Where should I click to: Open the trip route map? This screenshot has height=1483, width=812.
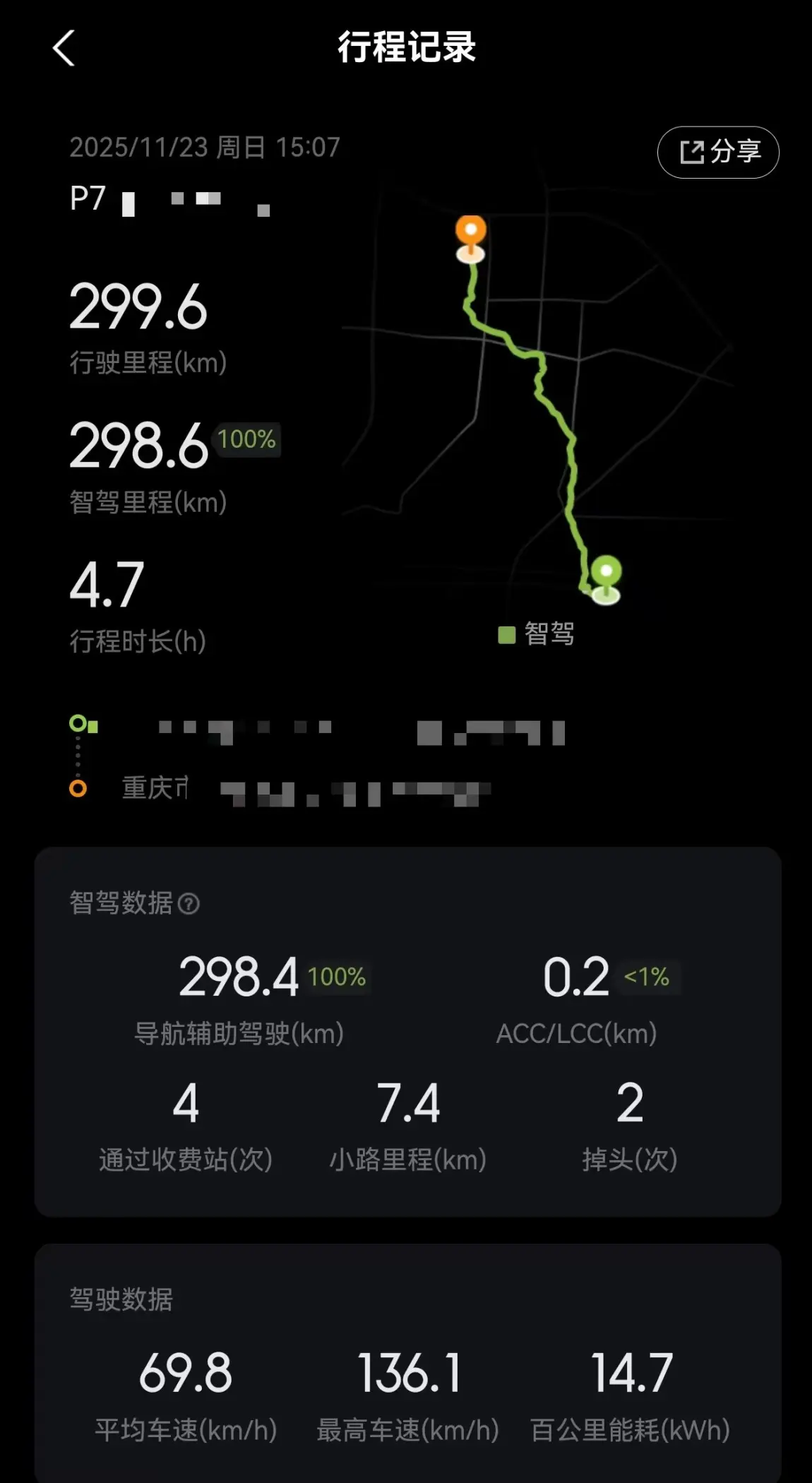(537, 409)
